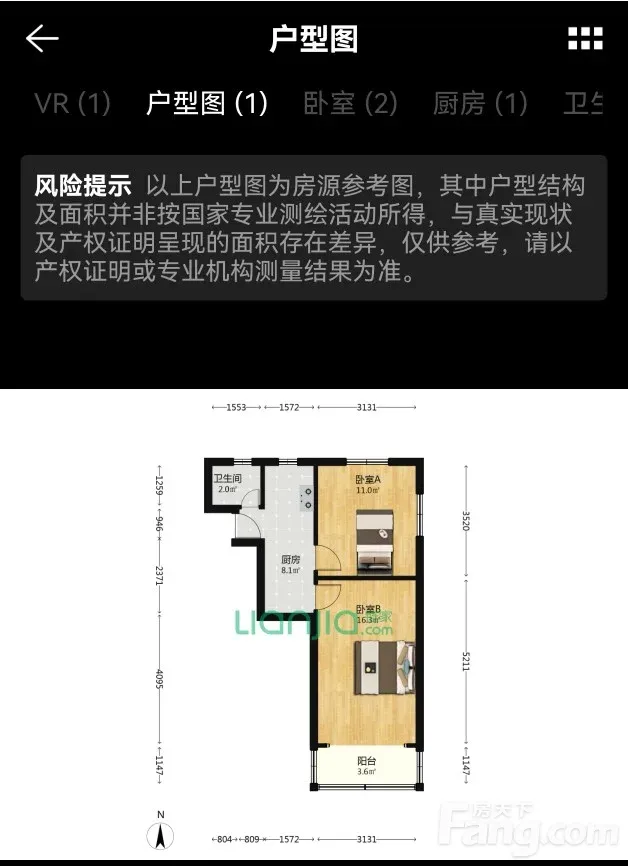Open the grid view of all photos
Viewport: 628px width, 866px height.
(x=585, y=39)
